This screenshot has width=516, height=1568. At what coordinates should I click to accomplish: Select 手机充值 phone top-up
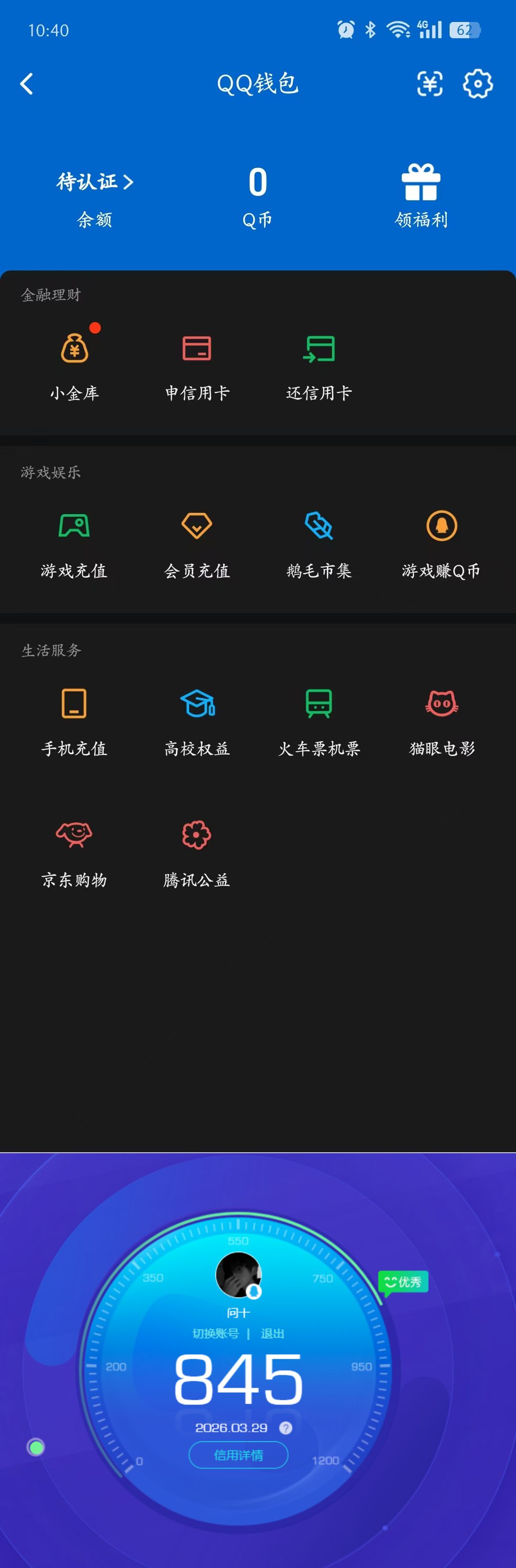pos(74,721)
